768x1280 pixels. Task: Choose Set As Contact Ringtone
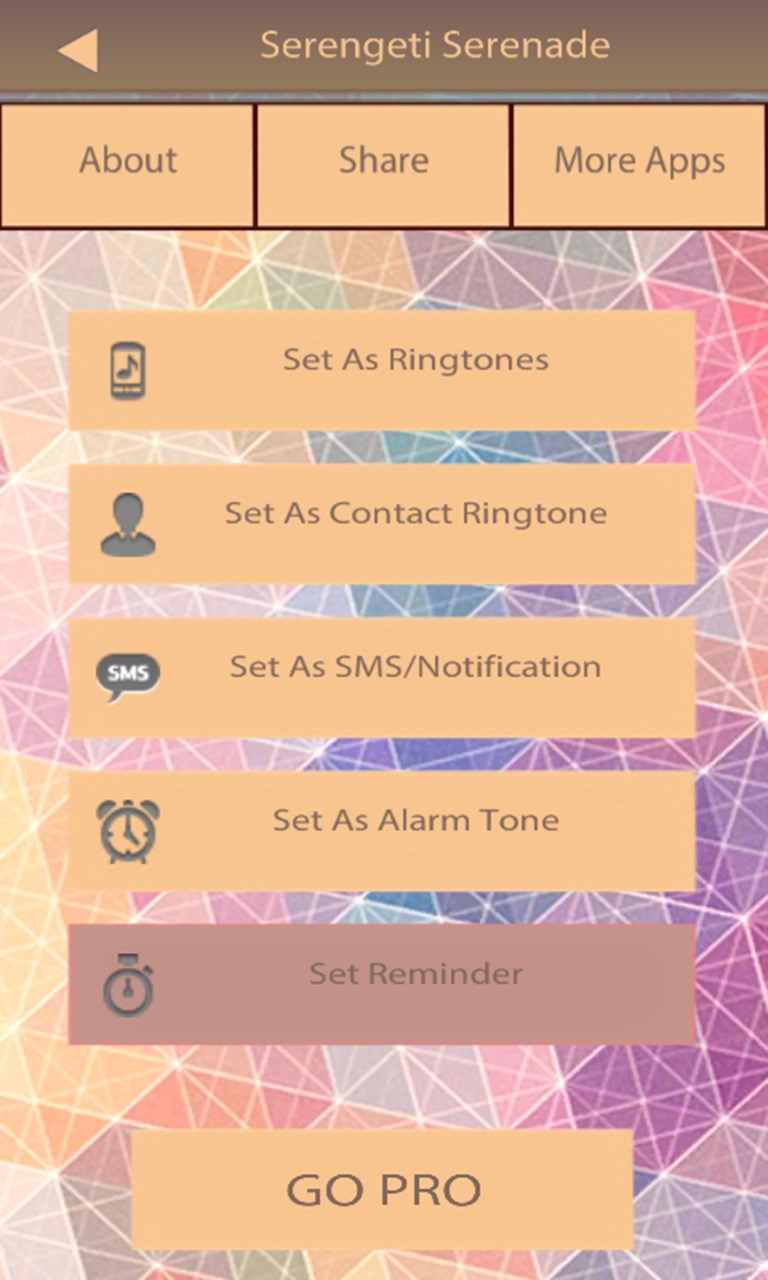pyautogui.click(x=382, y=523)
